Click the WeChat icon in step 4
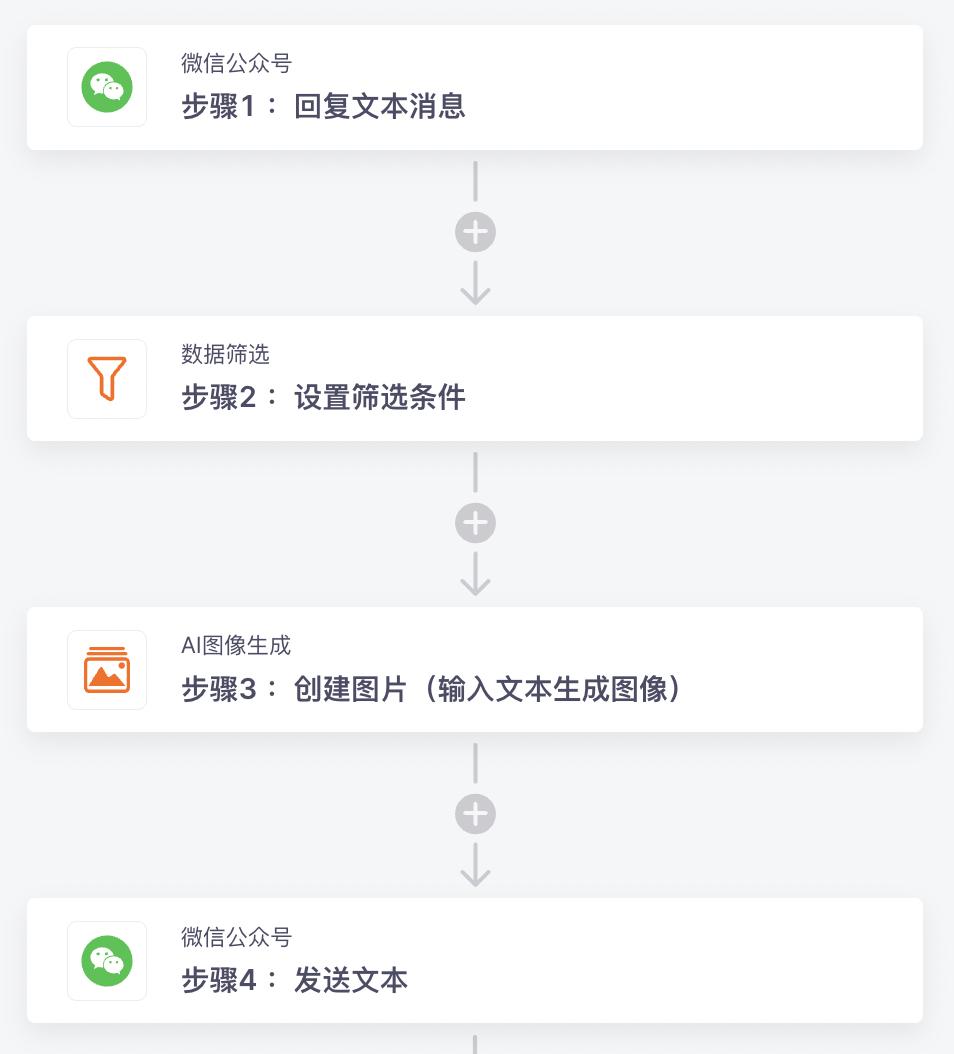The image size is (954, 1054). [107, 961]
